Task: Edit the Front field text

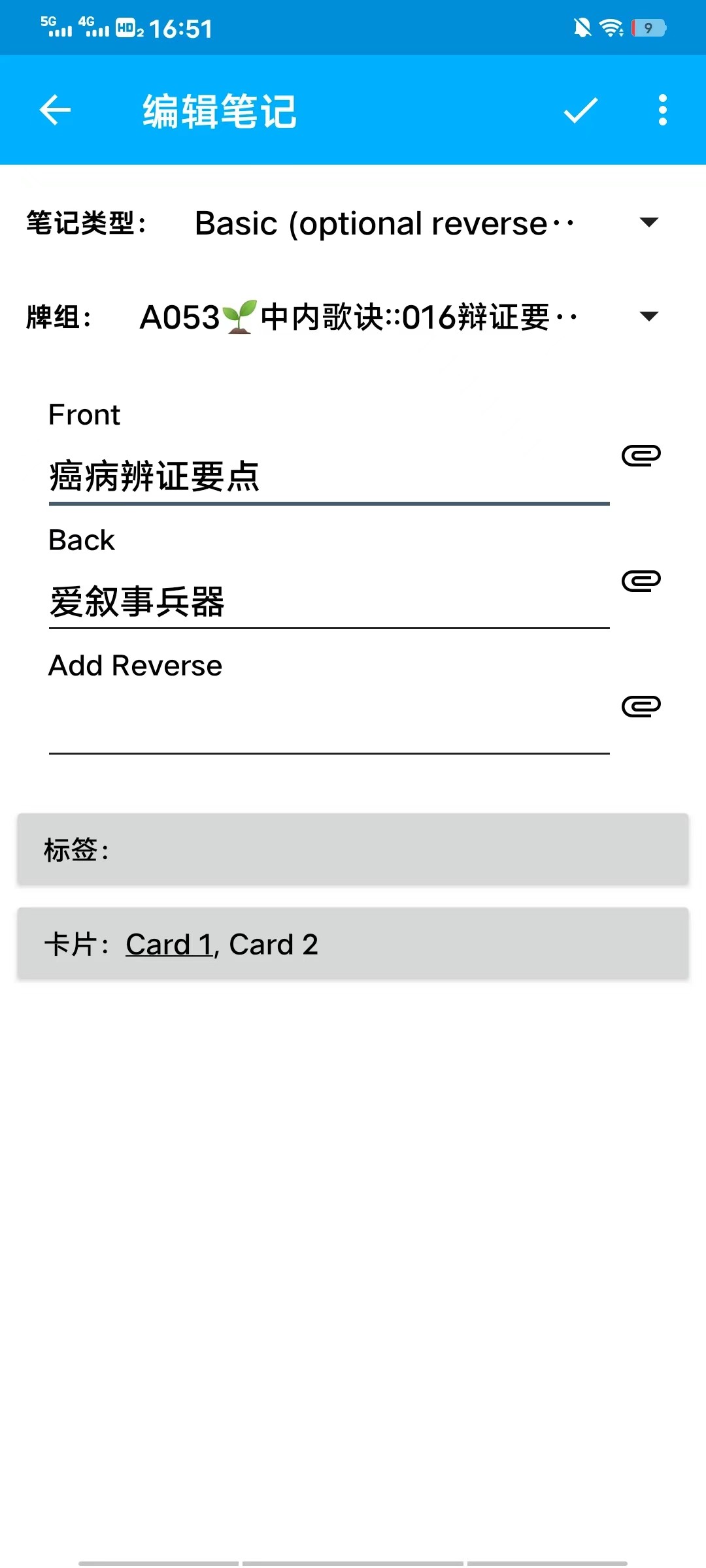Action: point(329,476)
